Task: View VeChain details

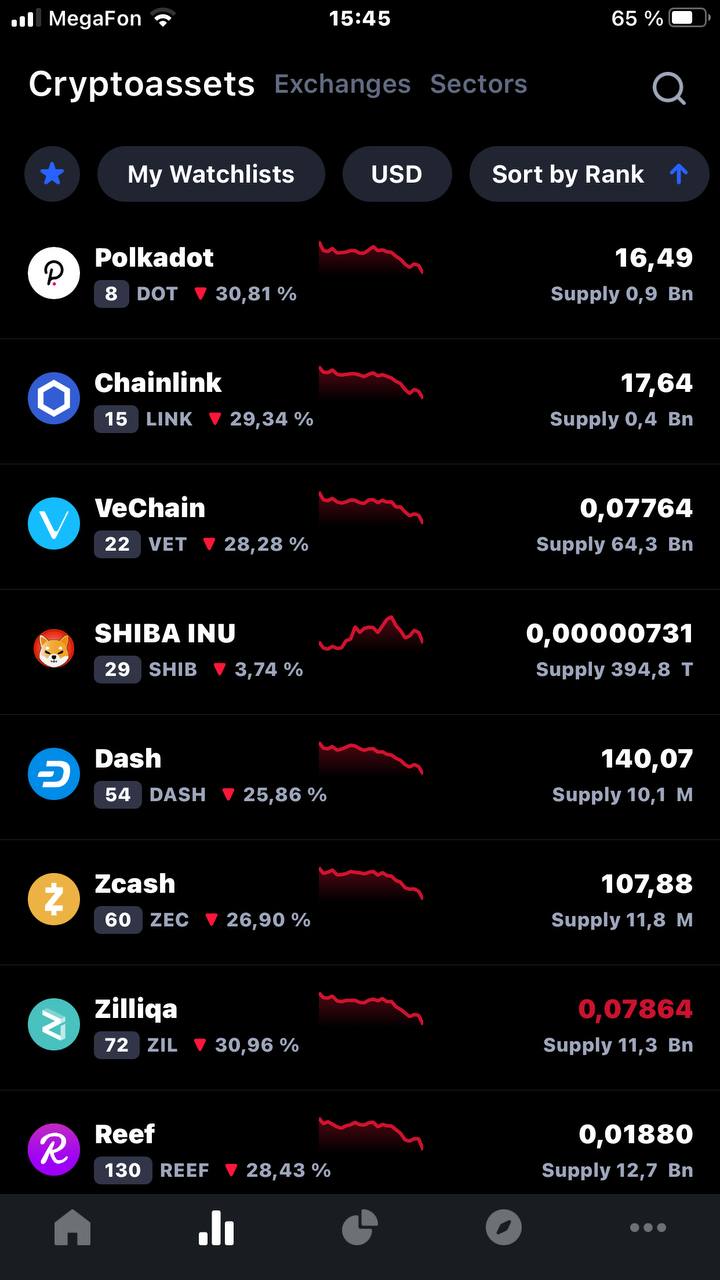Action: coord(360,526)
